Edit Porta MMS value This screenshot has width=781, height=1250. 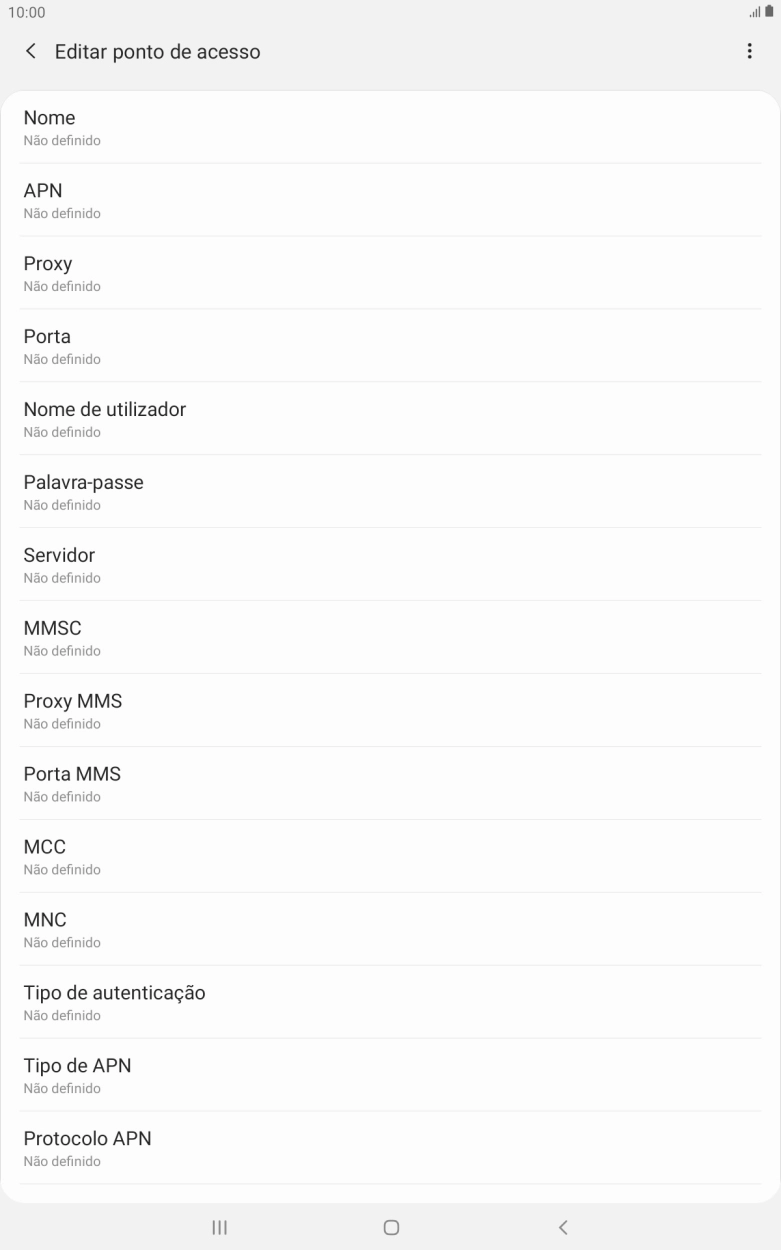(x=390, y=784)
